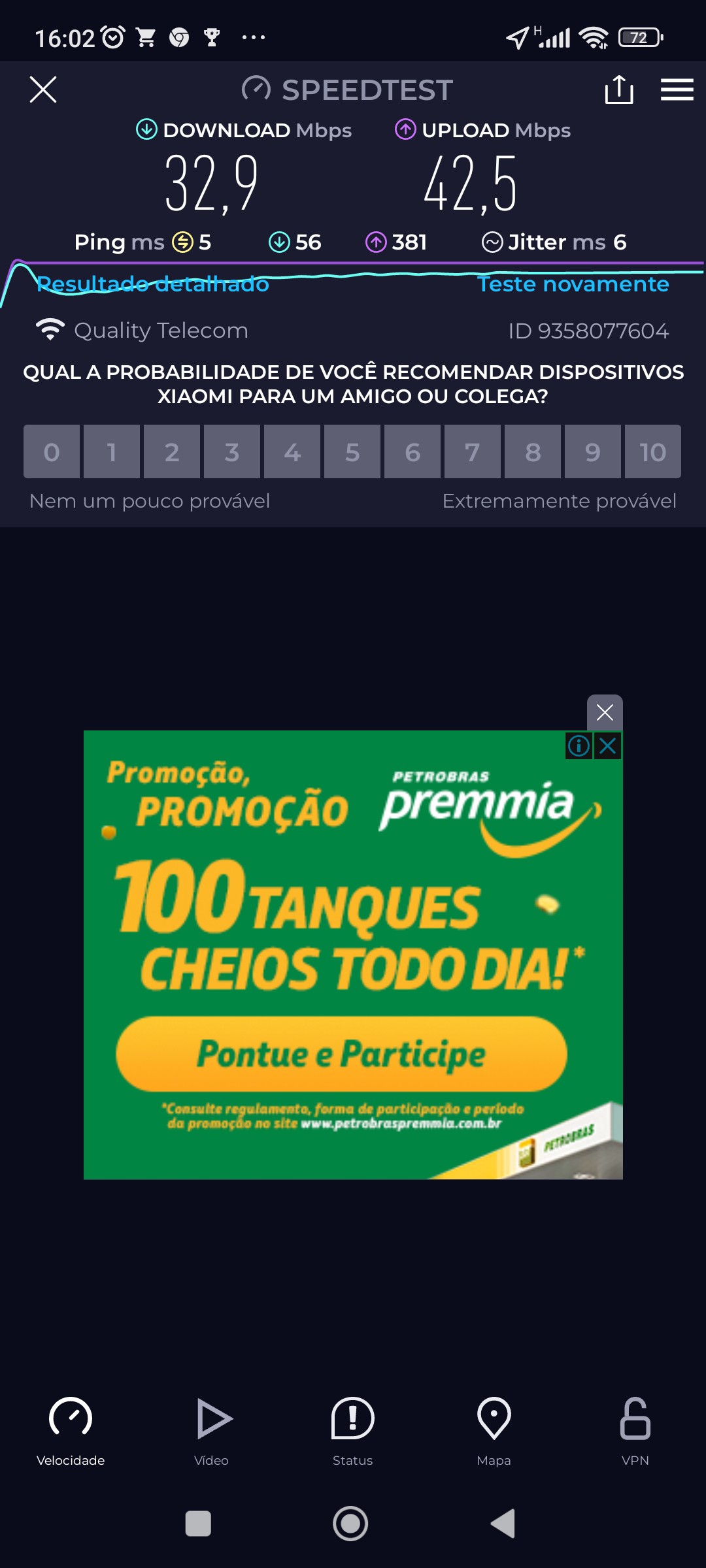Select rating 10 Extremamente provável

click(652, 451)
